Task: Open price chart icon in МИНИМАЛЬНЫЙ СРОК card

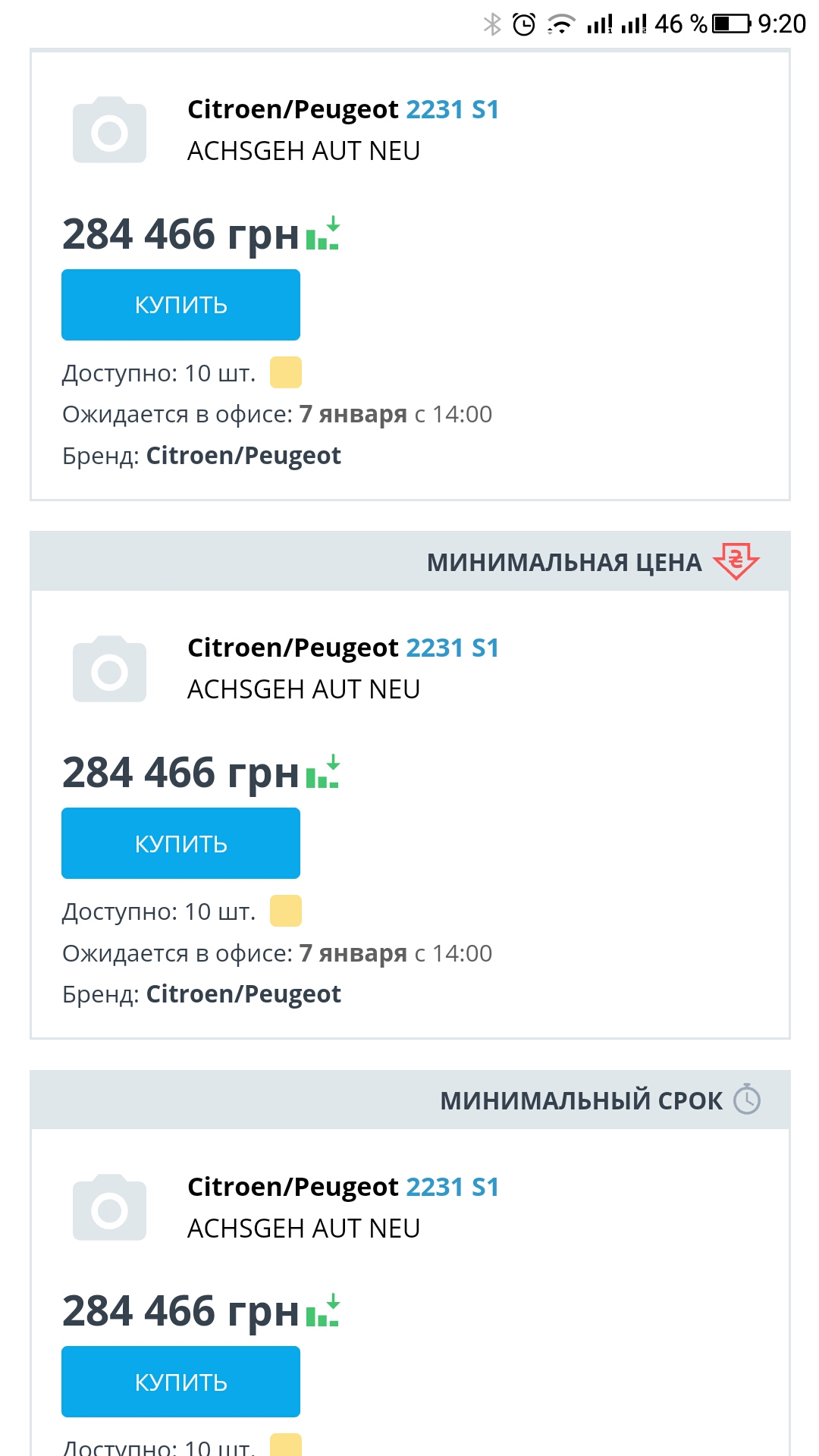Action: tap(323, 1310)
